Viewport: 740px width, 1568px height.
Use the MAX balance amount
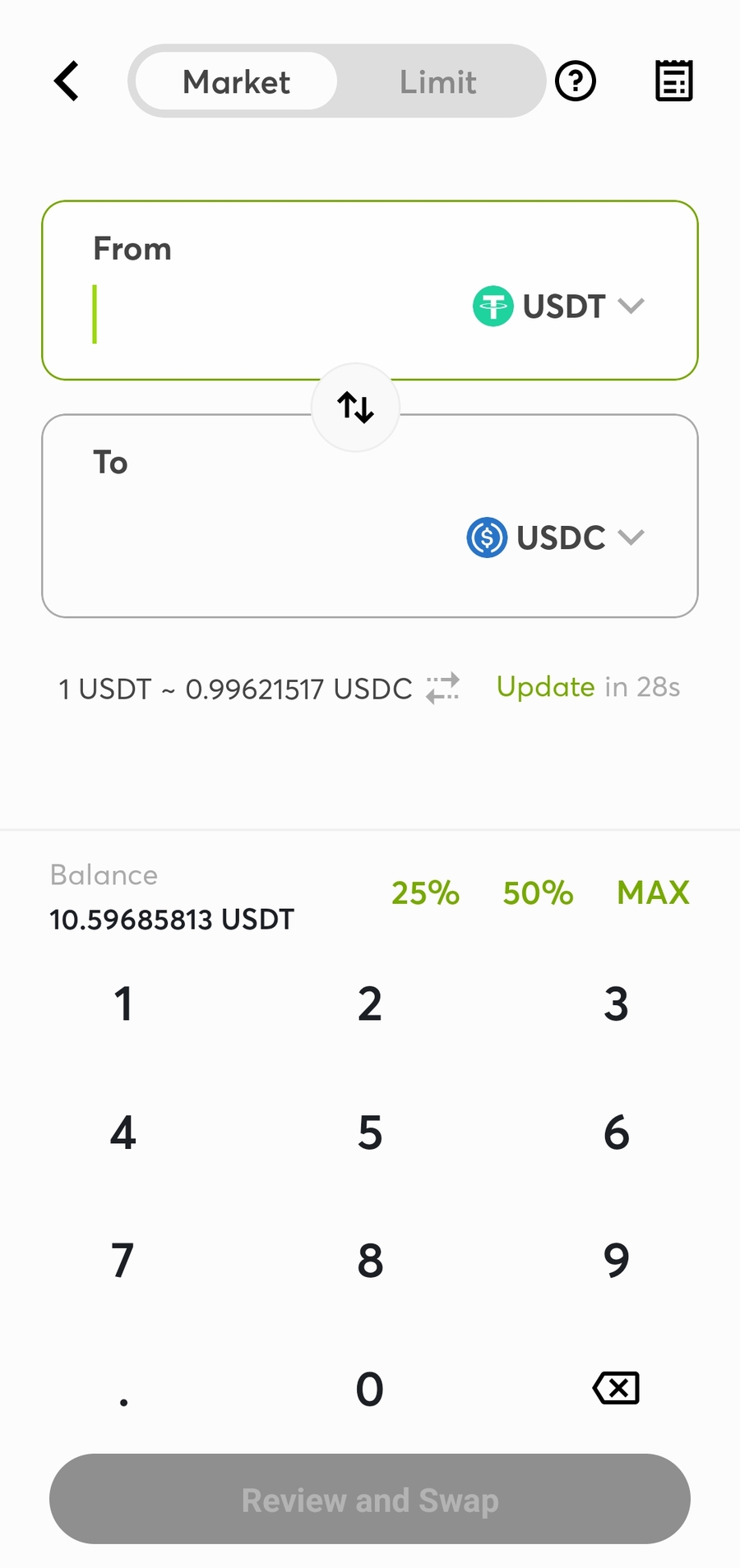coord(653,893)
